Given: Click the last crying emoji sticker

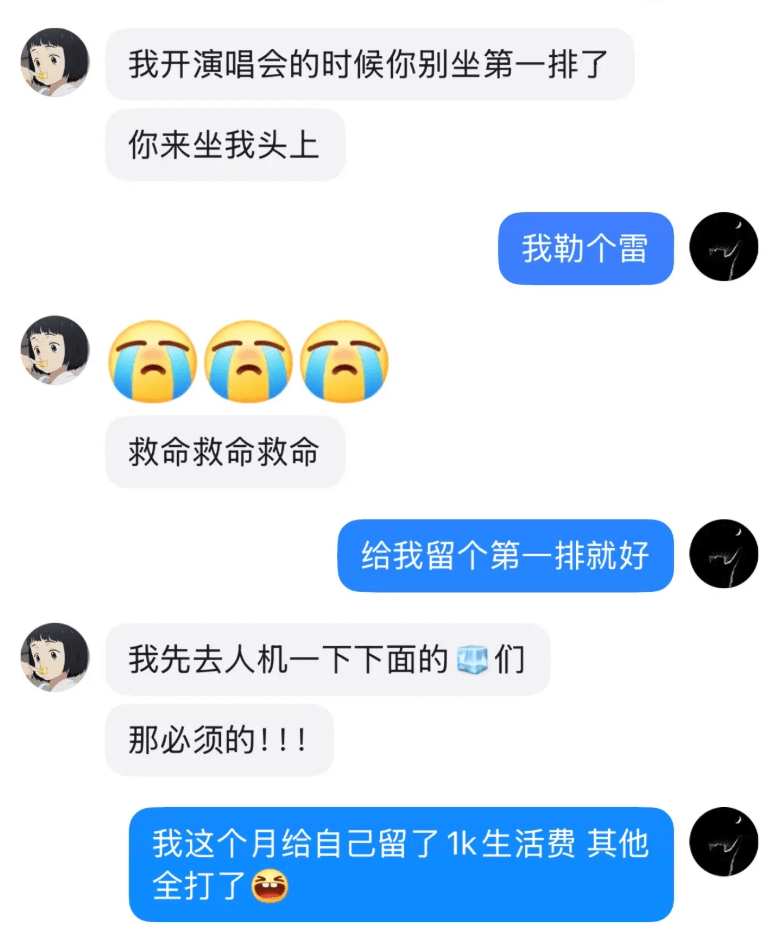Looking at the screenshot, I should (x=346, y=362).
